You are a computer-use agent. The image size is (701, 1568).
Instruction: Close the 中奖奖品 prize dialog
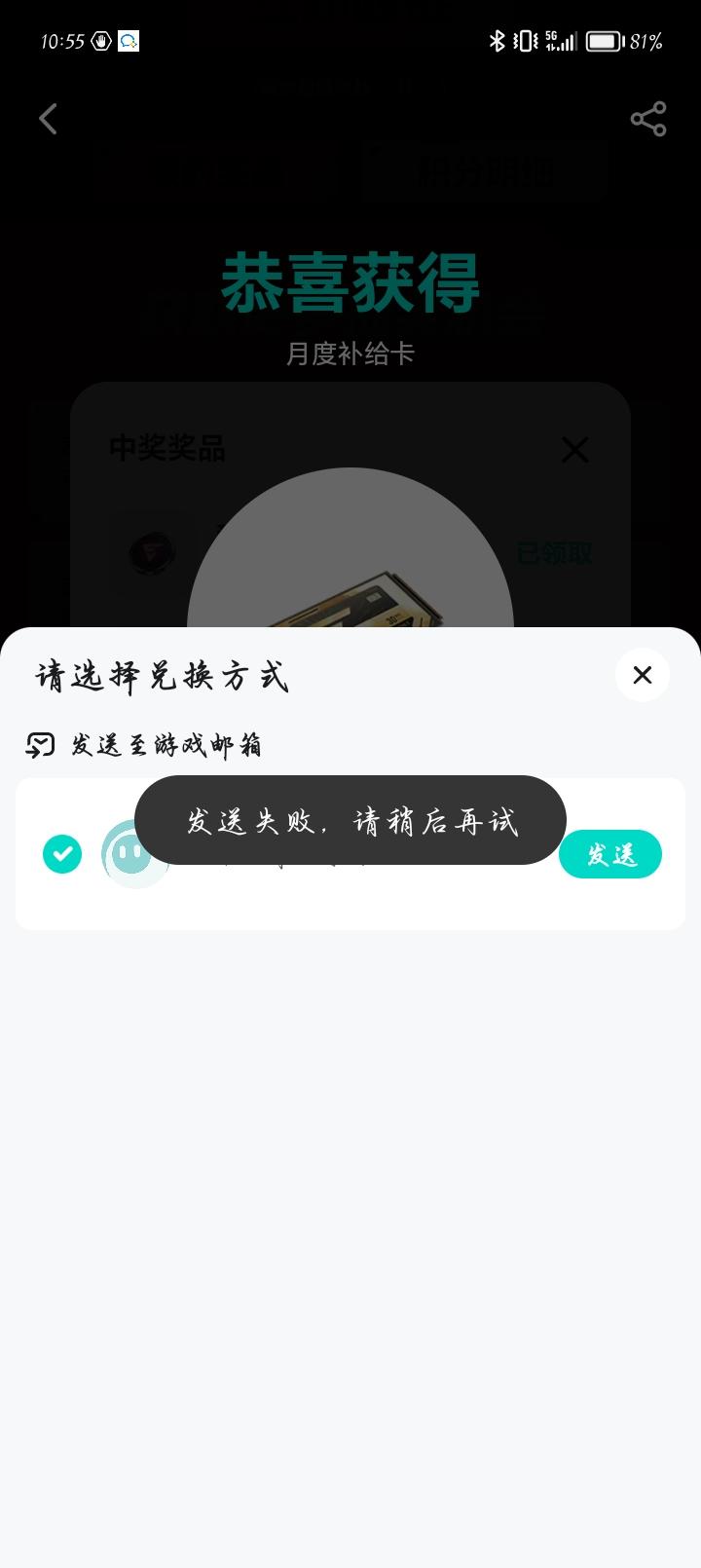point(573,450)
